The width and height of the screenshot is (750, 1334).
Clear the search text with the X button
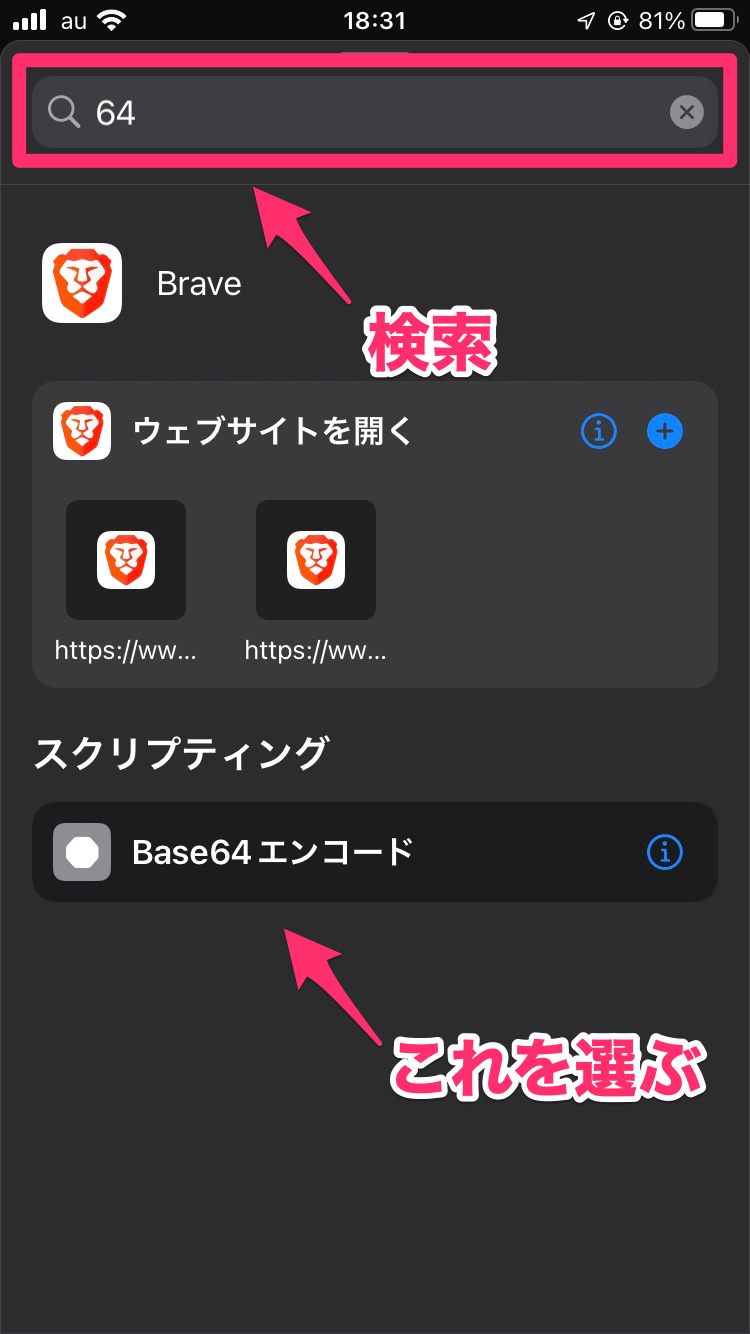point(686,112)
